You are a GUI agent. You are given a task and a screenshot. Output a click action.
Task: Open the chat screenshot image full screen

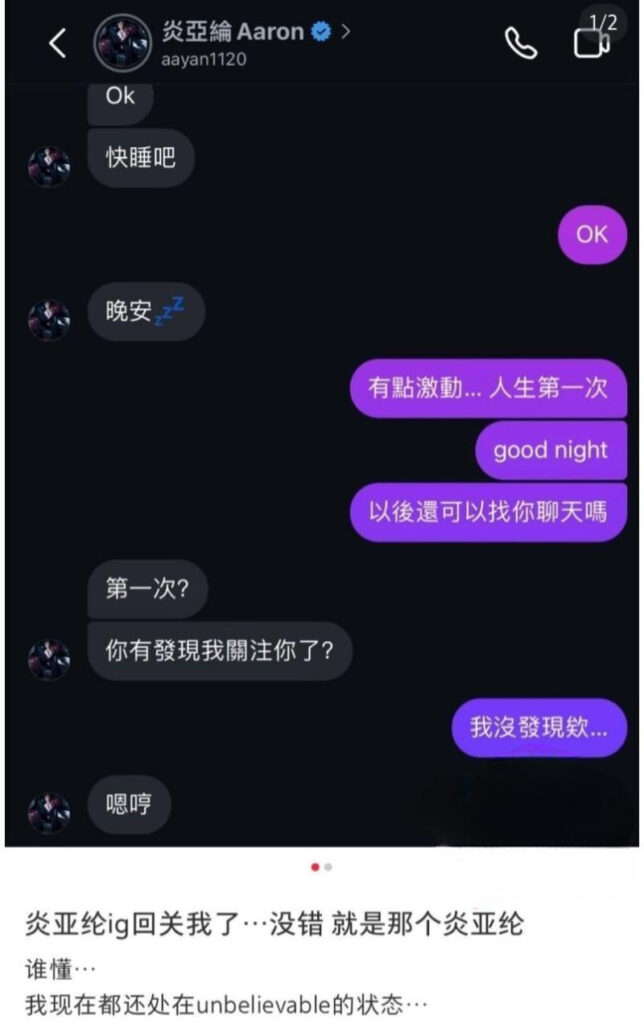coord(320,450)
